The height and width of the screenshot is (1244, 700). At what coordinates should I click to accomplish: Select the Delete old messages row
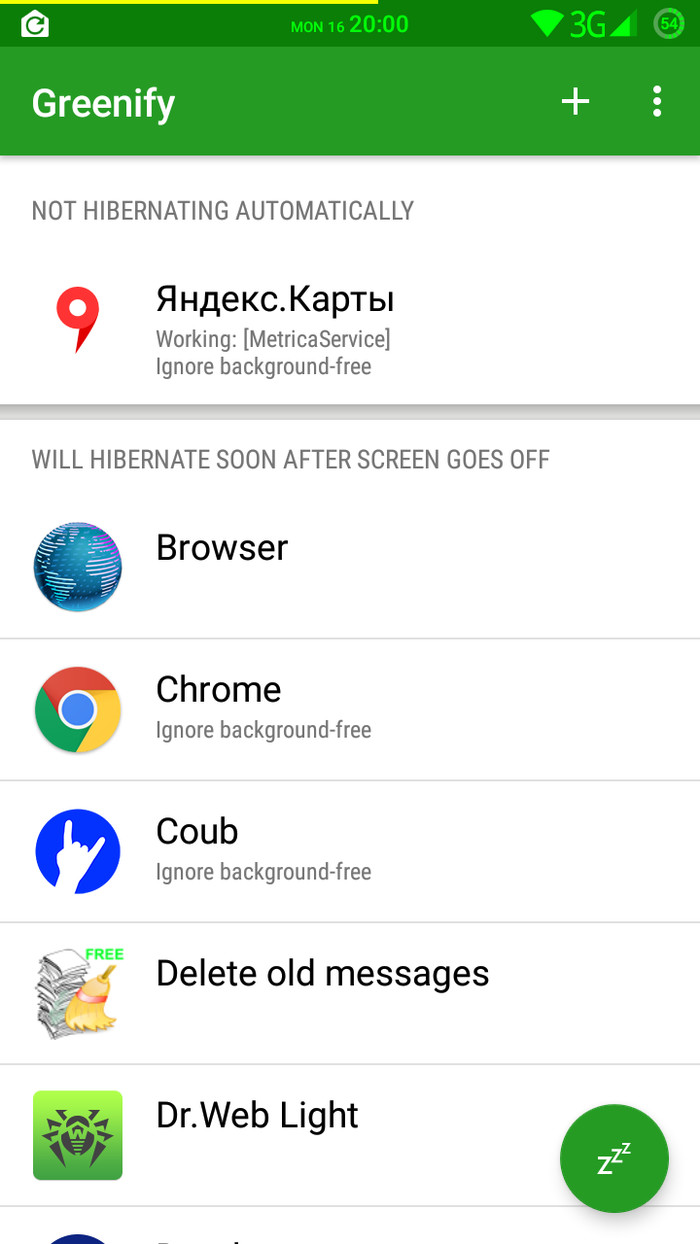350,993
